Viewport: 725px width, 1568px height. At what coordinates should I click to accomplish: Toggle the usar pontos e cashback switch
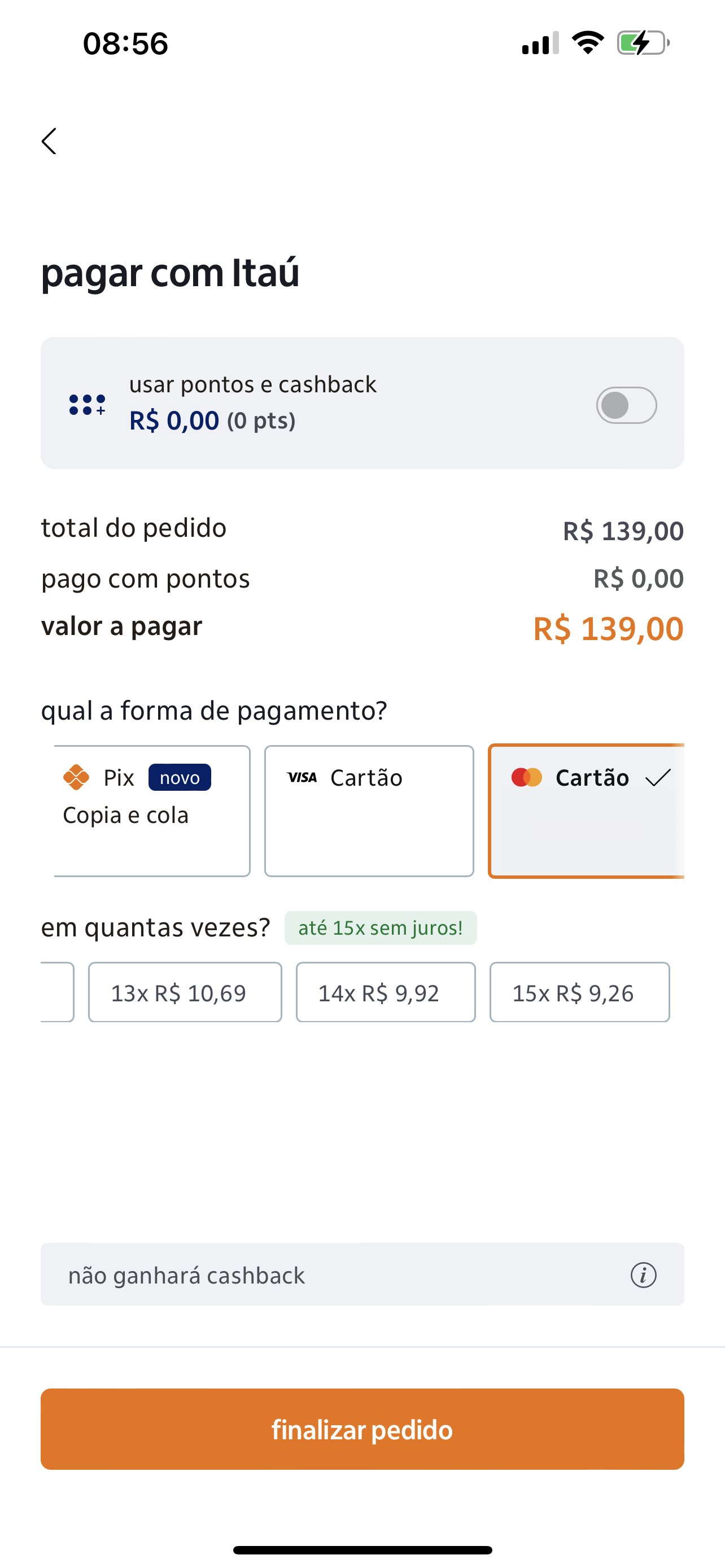point(626,405)
